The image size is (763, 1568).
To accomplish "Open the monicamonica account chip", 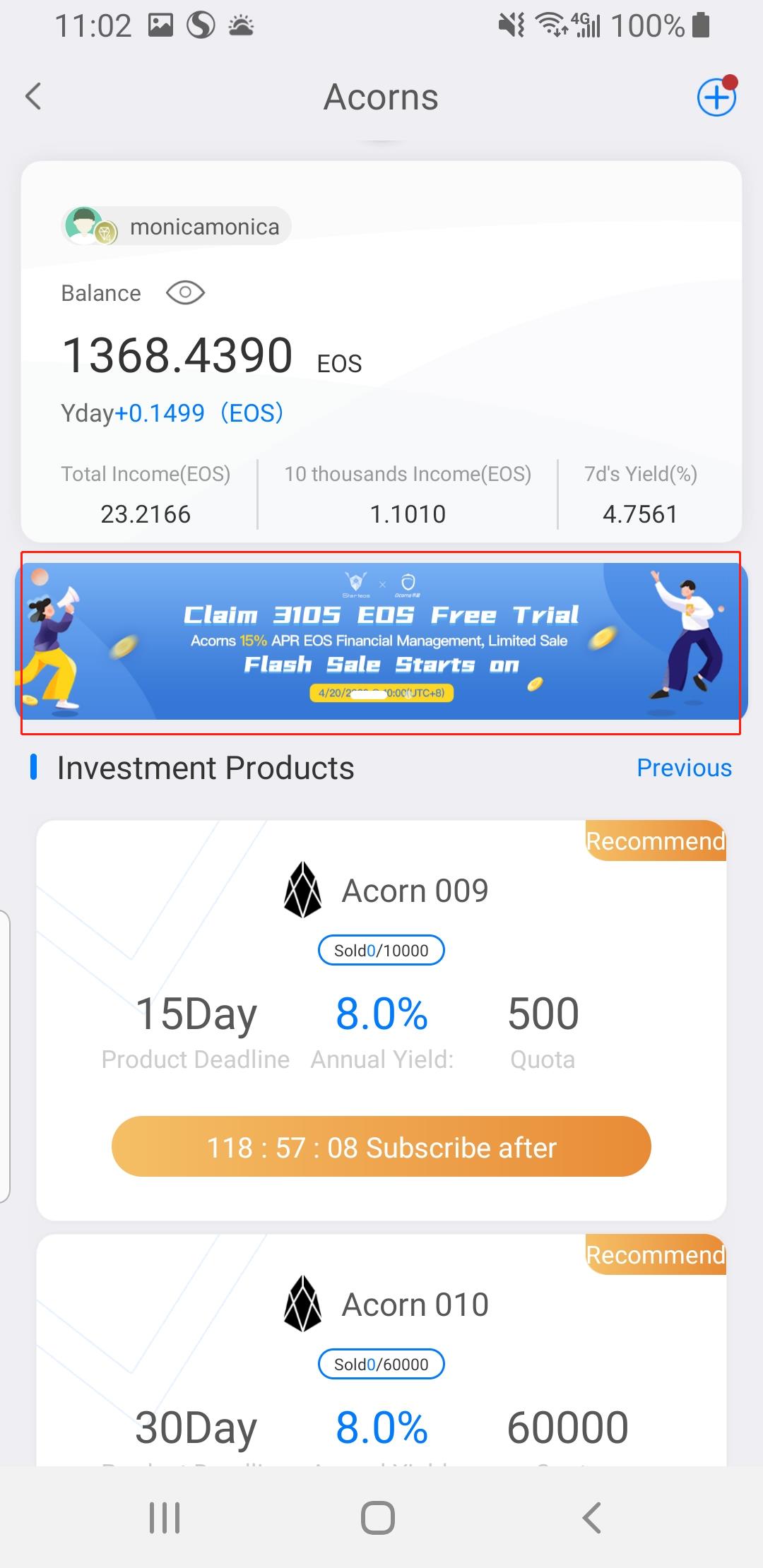I will (x=177, y=227).
